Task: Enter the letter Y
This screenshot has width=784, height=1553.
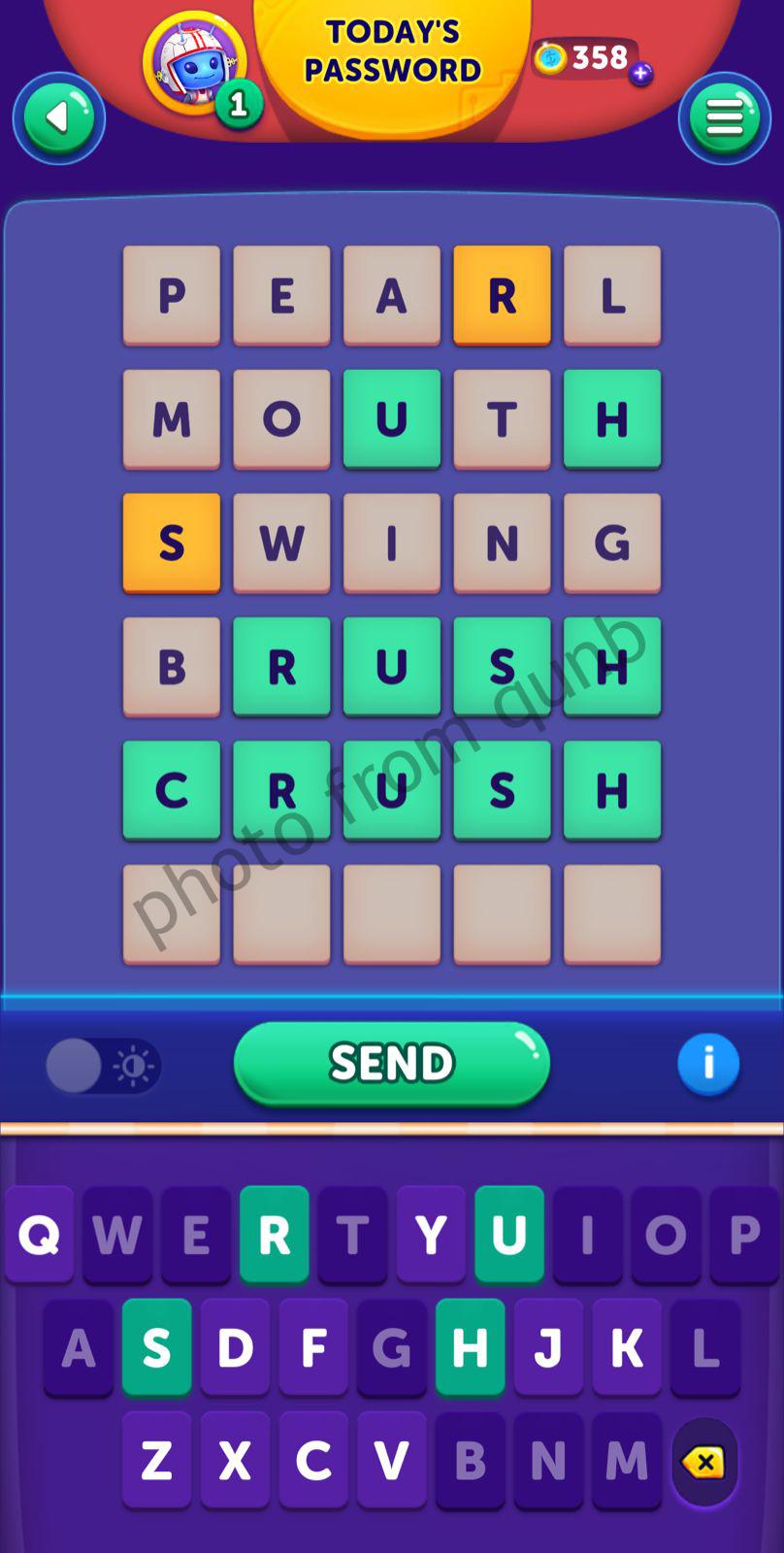Action: (431, 1234)
